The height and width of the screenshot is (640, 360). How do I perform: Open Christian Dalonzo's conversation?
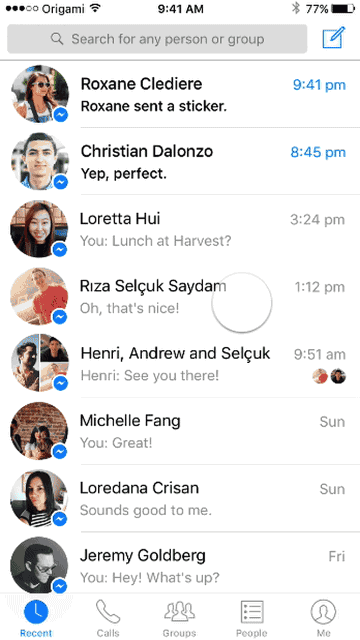point(180,162)
